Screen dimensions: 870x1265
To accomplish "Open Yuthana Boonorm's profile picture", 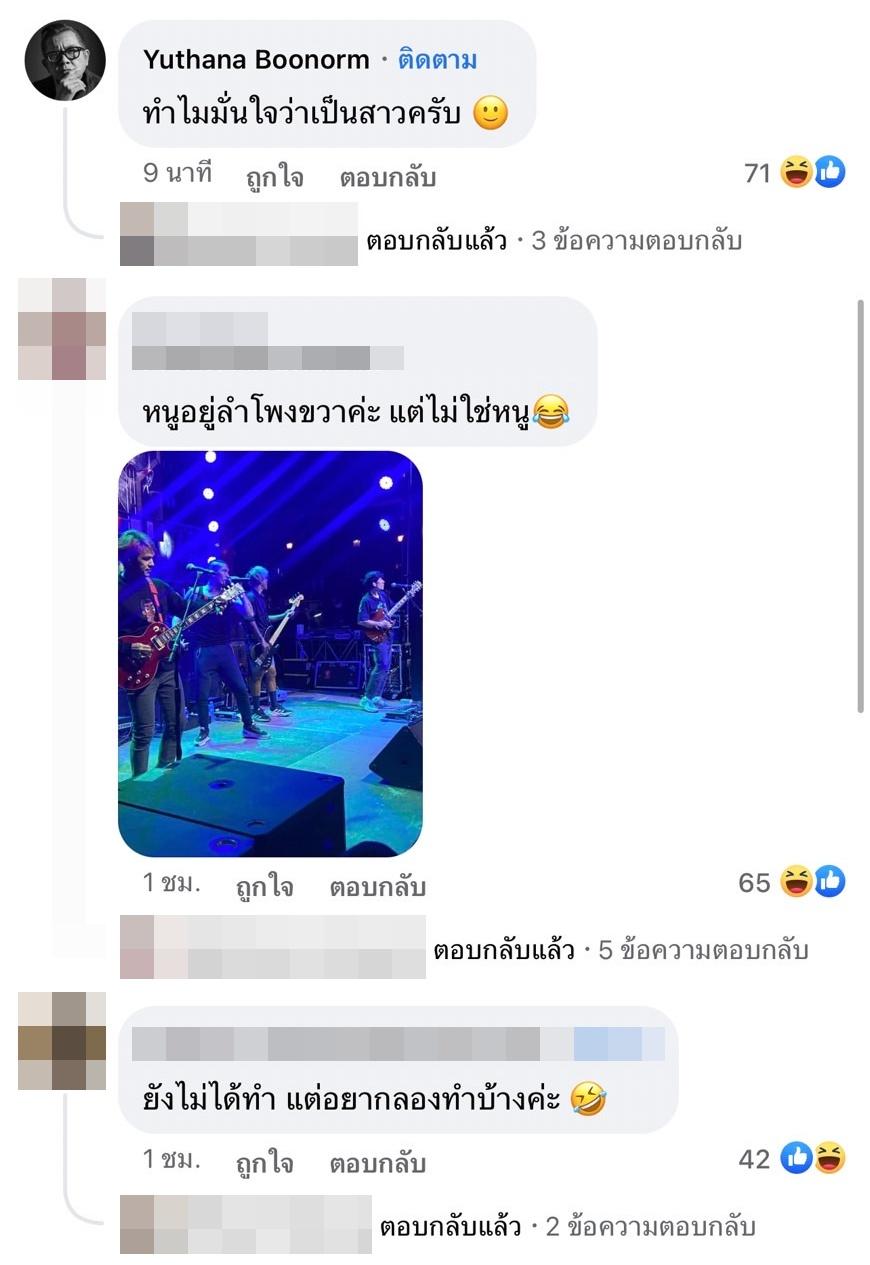I will coord(64,60).
